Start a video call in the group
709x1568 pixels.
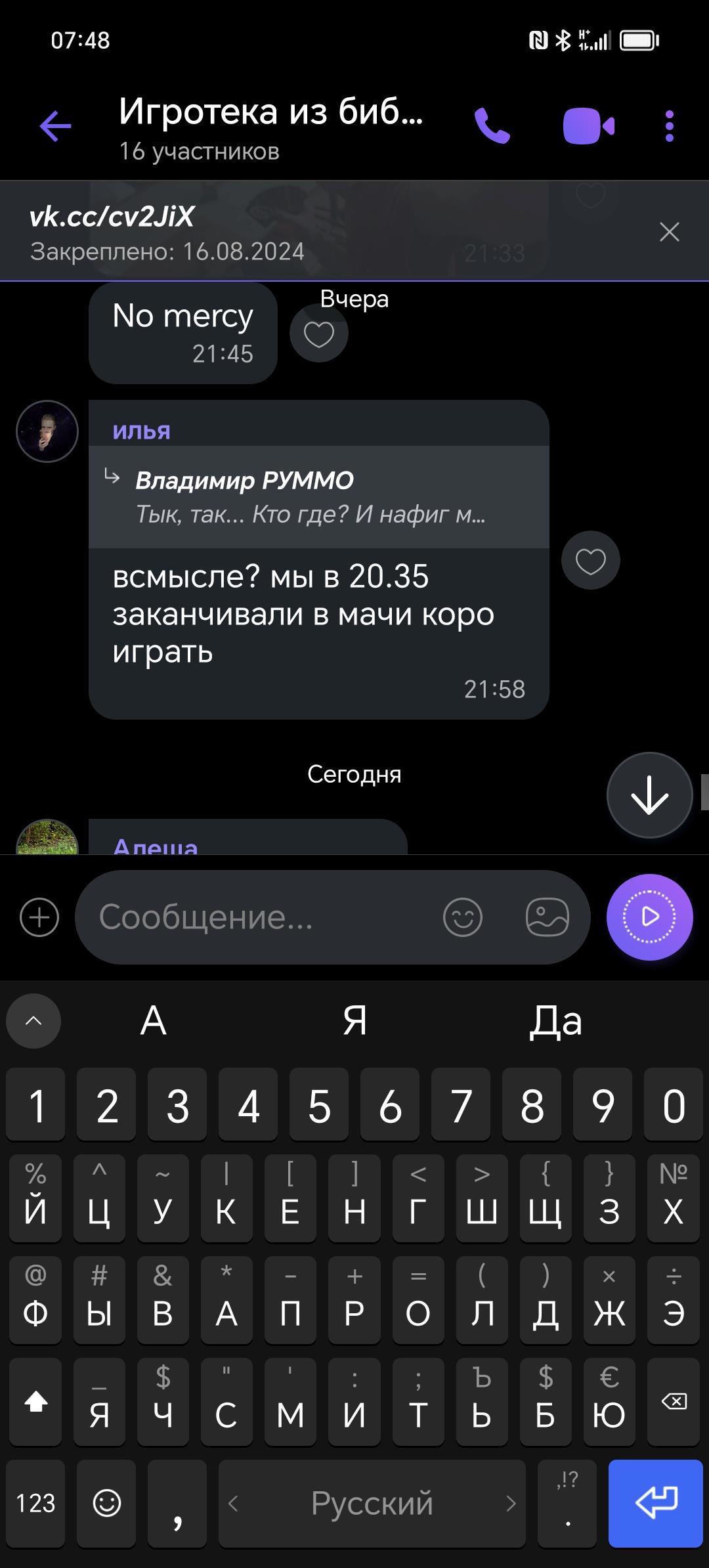(589, 126)
